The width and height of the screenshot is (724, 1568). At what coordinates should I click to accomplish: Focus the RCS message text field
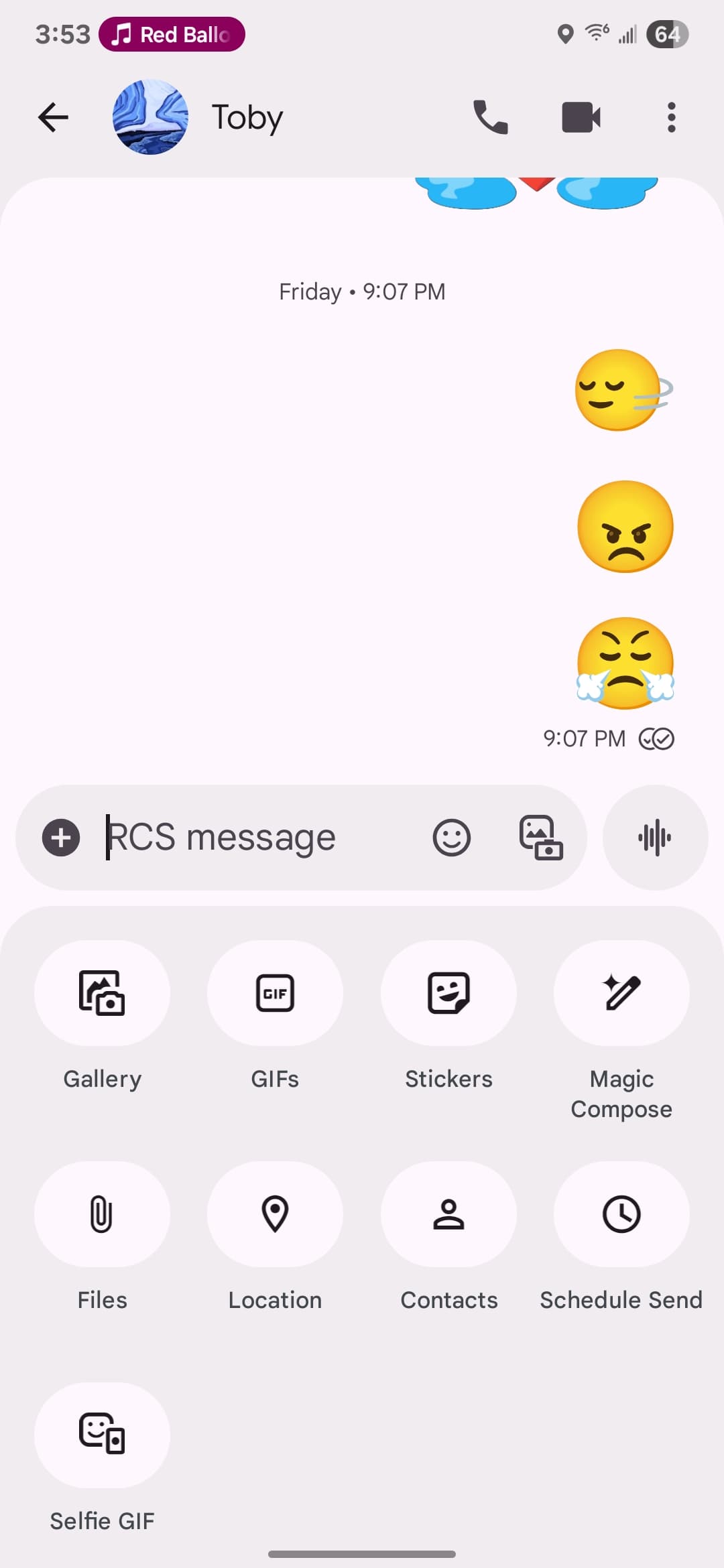[255, 838]
